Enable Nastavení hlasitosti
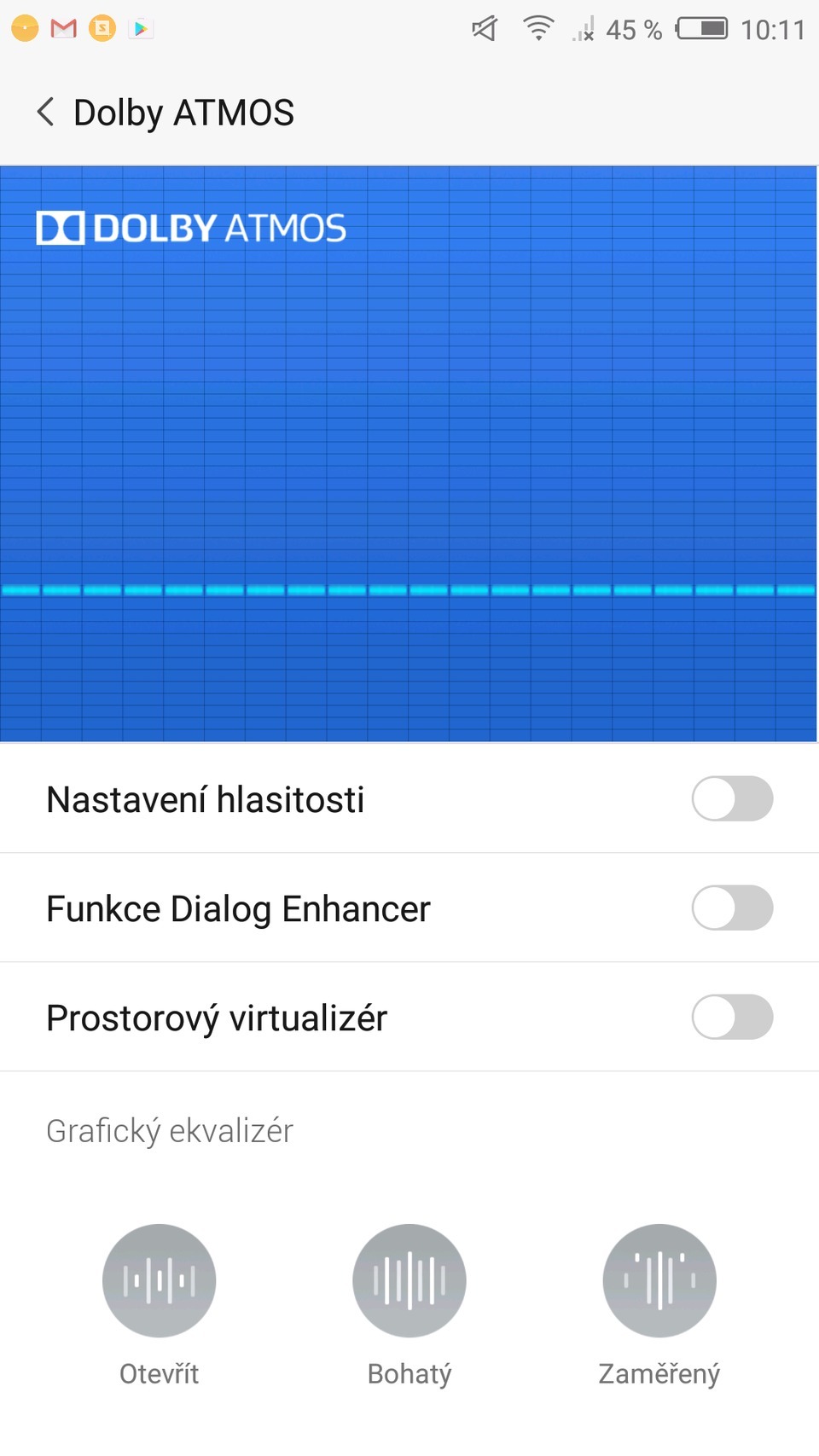The image size is (819, 1456). pos(732,798)
